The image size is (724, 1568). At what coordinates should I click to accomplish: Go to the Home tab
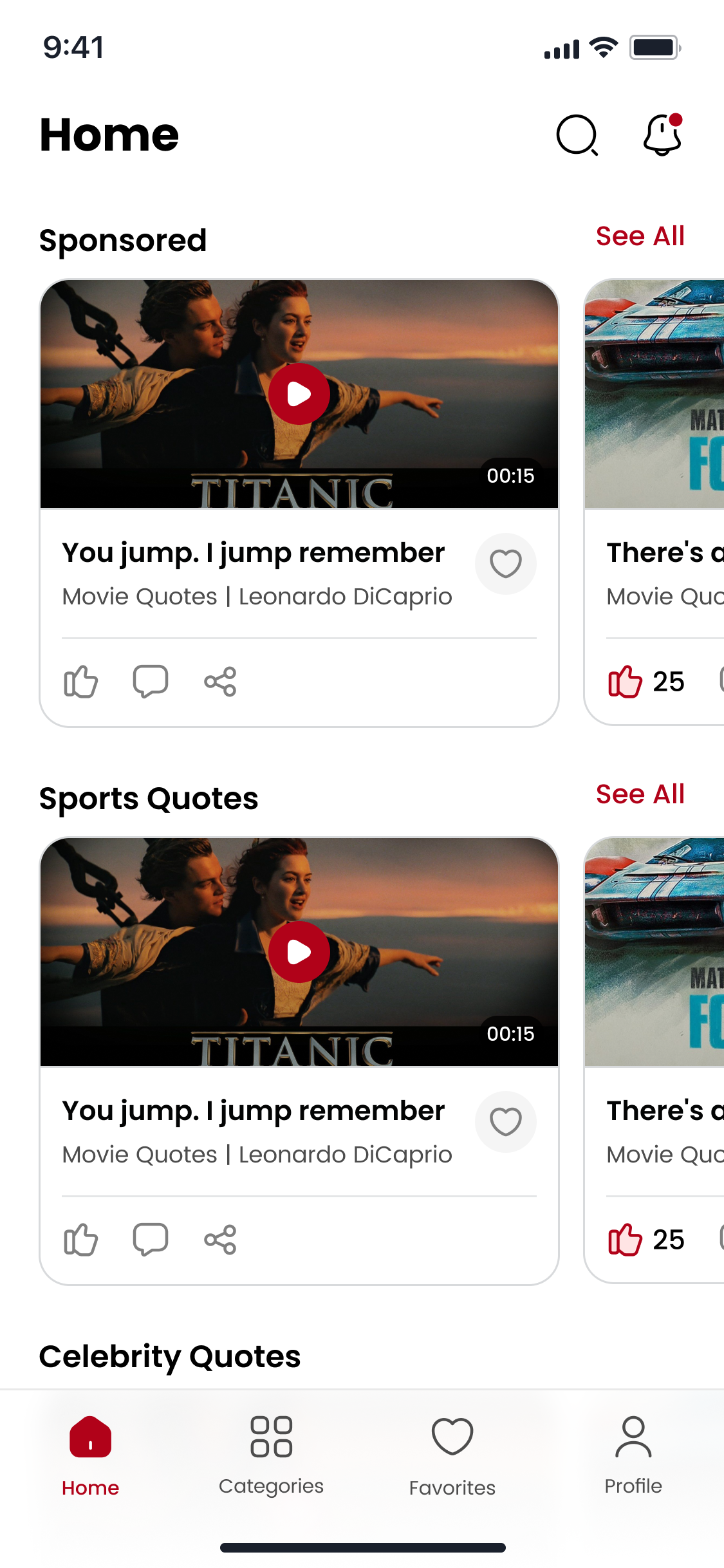pos(91,1455)
